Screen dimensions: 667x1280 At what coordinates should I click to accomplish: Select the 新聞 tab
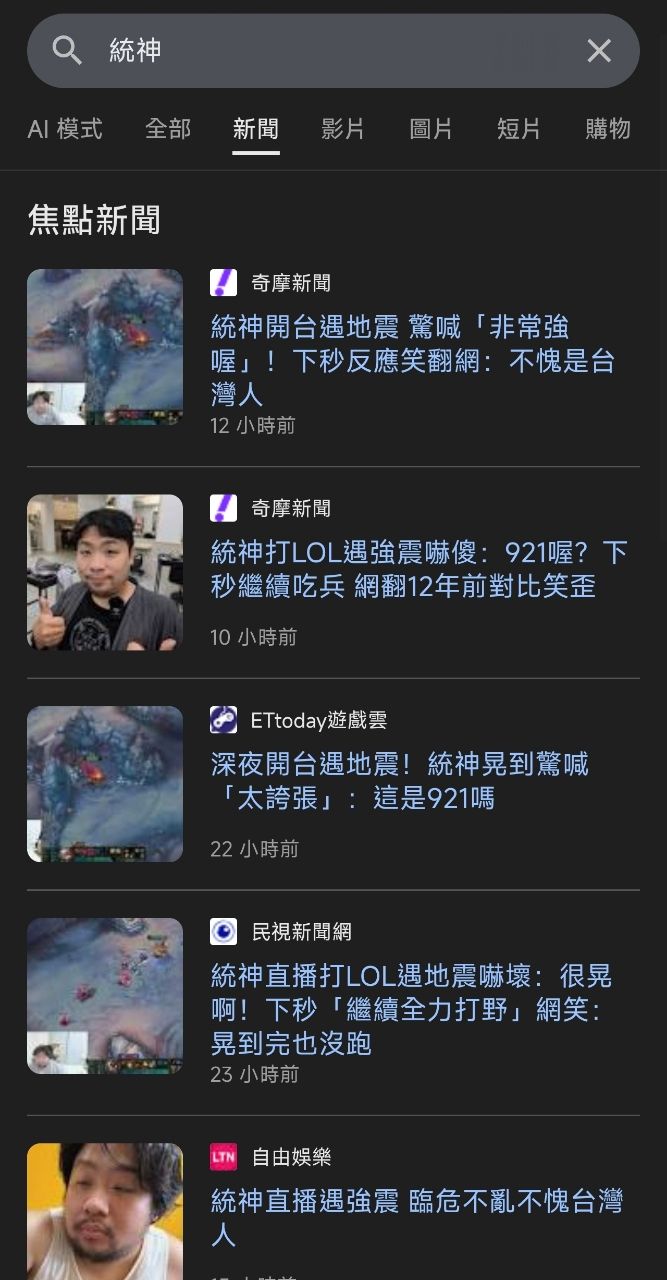(255, 129)
